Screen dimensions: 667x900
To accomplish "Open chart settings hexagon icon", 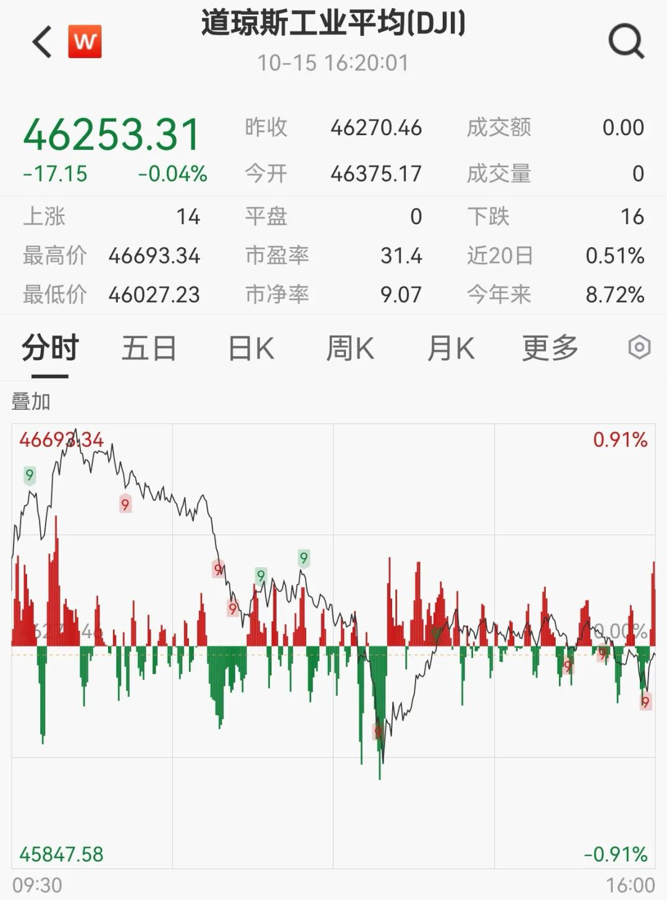I will point(639,348).
